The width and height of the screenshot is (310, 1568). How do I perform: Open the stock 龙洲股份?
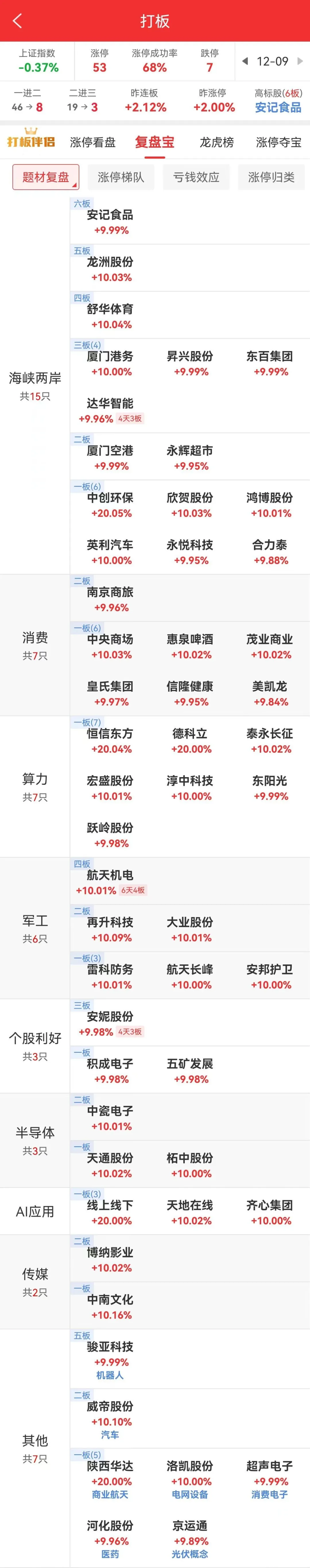pyautogui.click(x=110, y=262)
